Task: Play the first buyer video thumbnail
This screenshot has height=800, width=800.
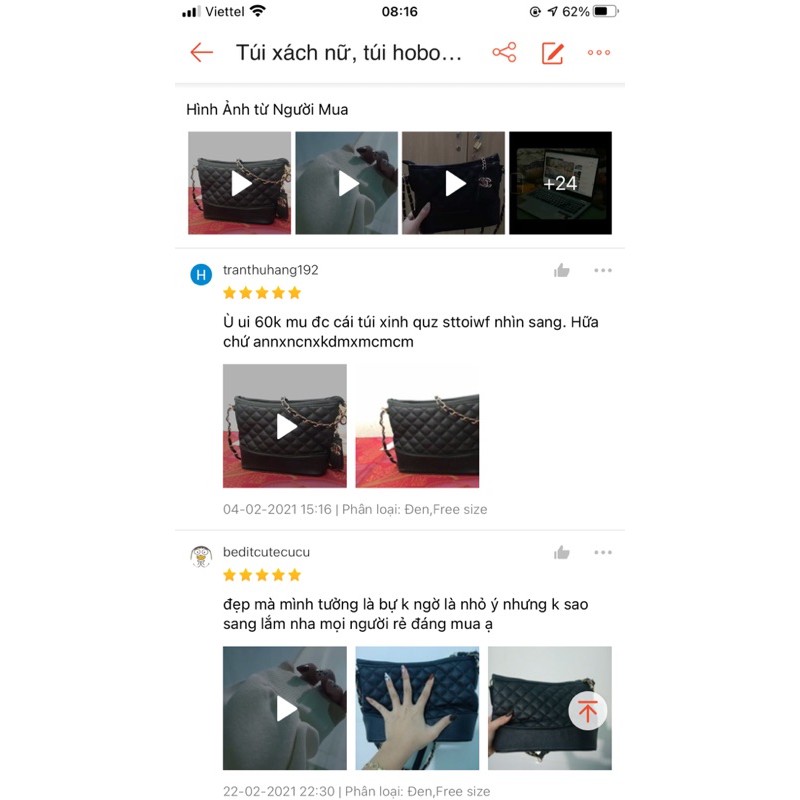Action: pyautogui.click(x=240, y=183)
